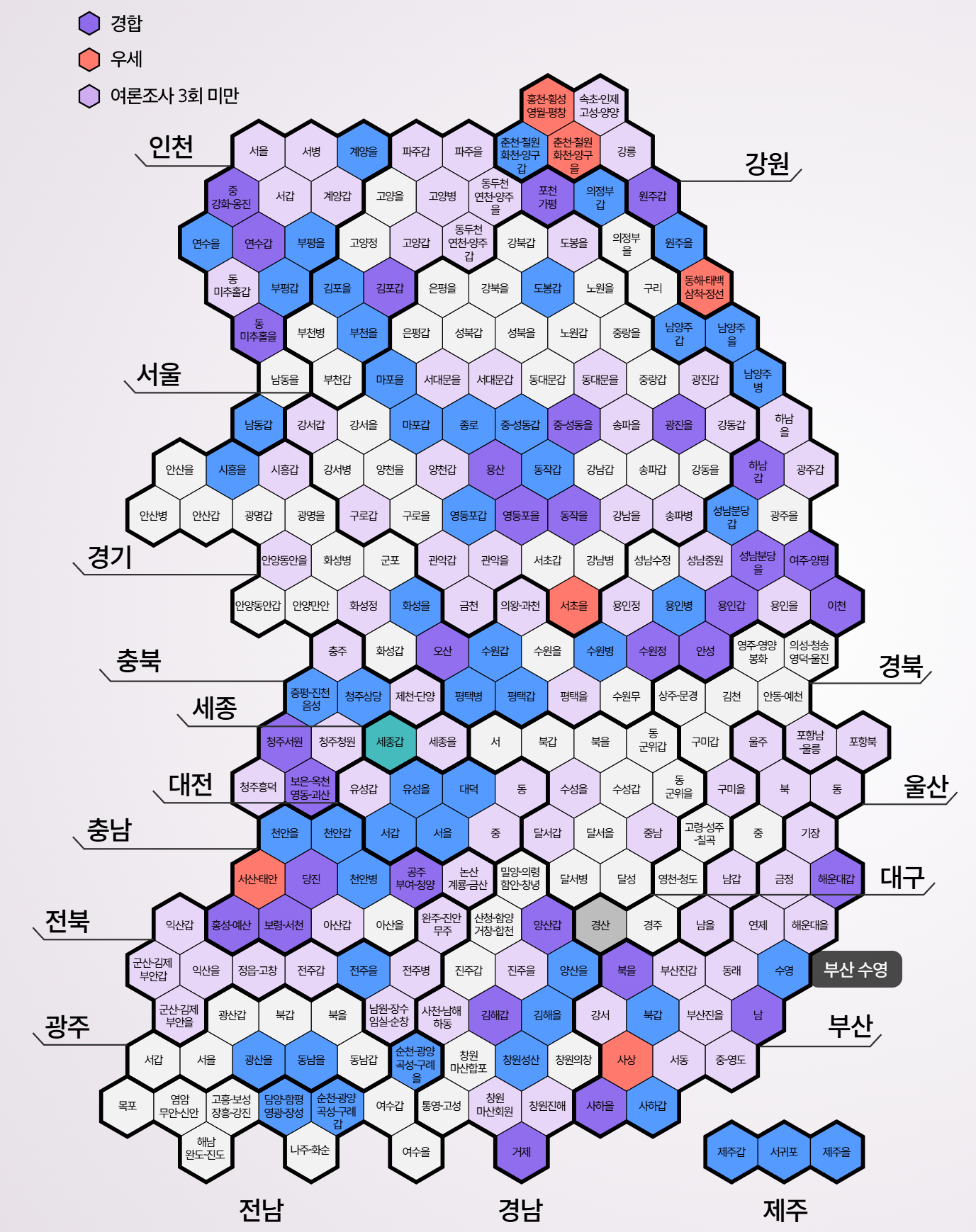Tap the 거제 hexagon

[521, 1152]
